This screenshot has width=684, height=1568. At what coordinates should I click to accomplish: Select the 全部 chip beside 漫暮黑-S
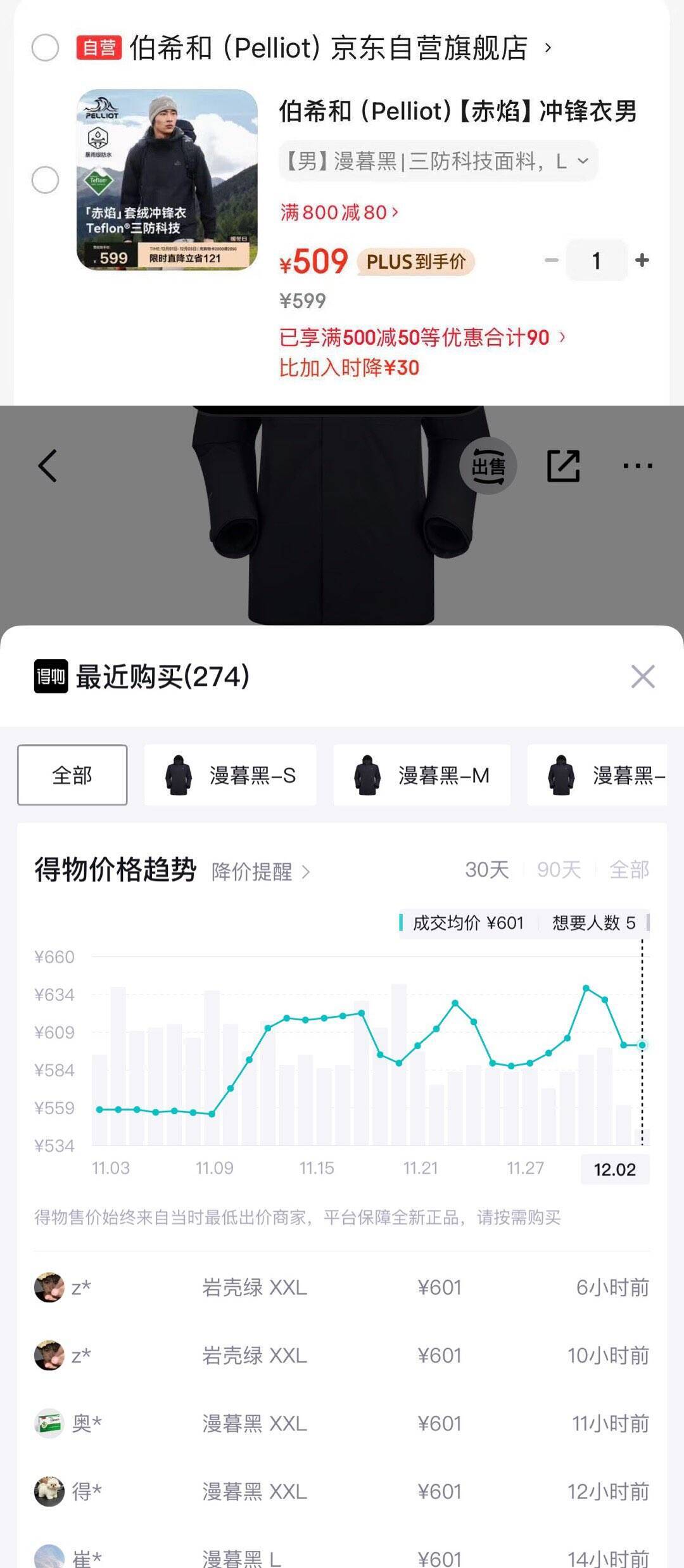pos(72,775)
